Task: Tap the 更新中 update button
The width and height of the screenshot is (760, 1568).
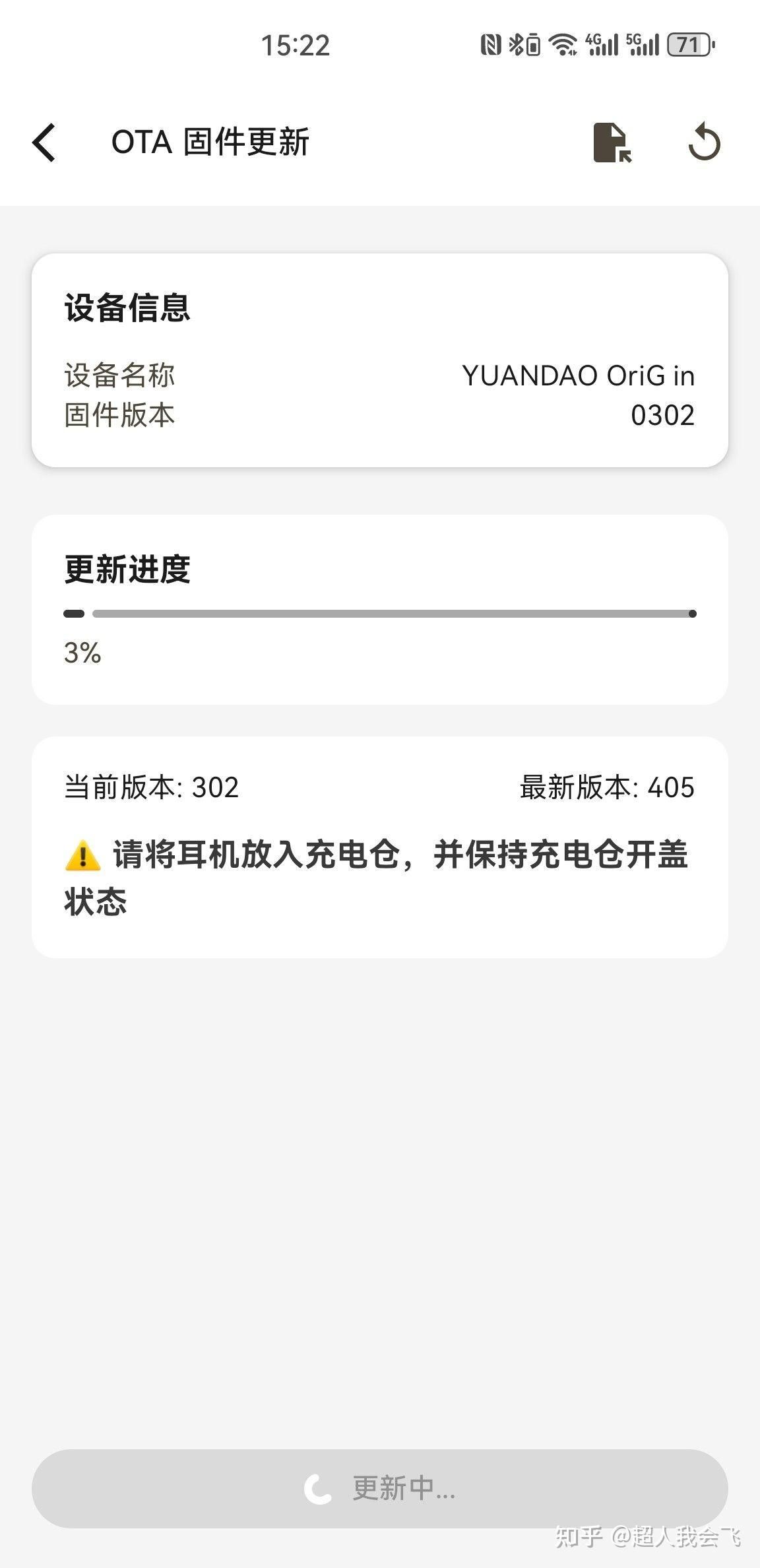Action: click(x=380, y=1488)
